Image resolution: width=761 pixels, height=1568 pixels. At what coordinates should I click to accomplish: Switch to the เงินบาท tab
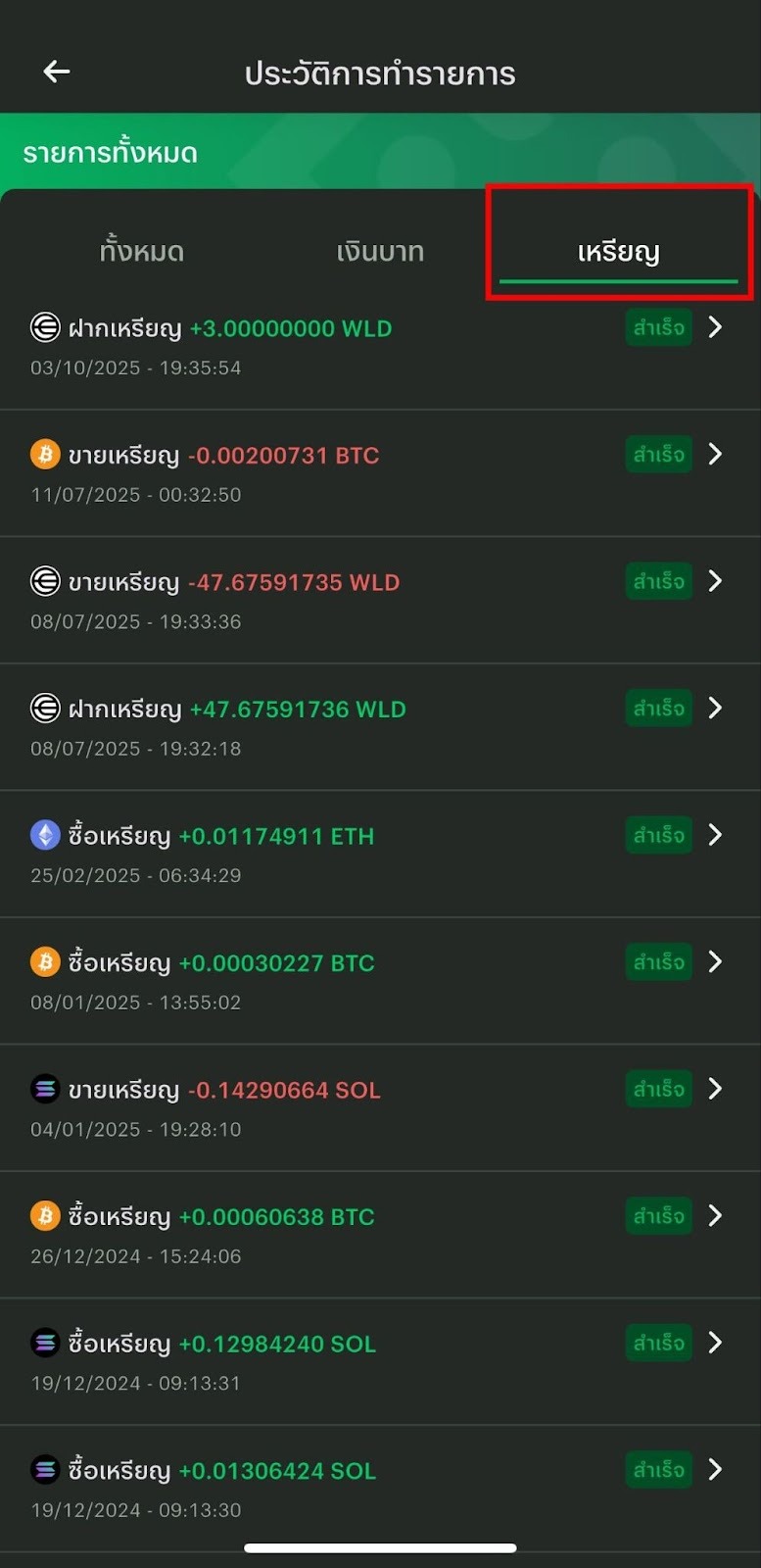point(380,251)
